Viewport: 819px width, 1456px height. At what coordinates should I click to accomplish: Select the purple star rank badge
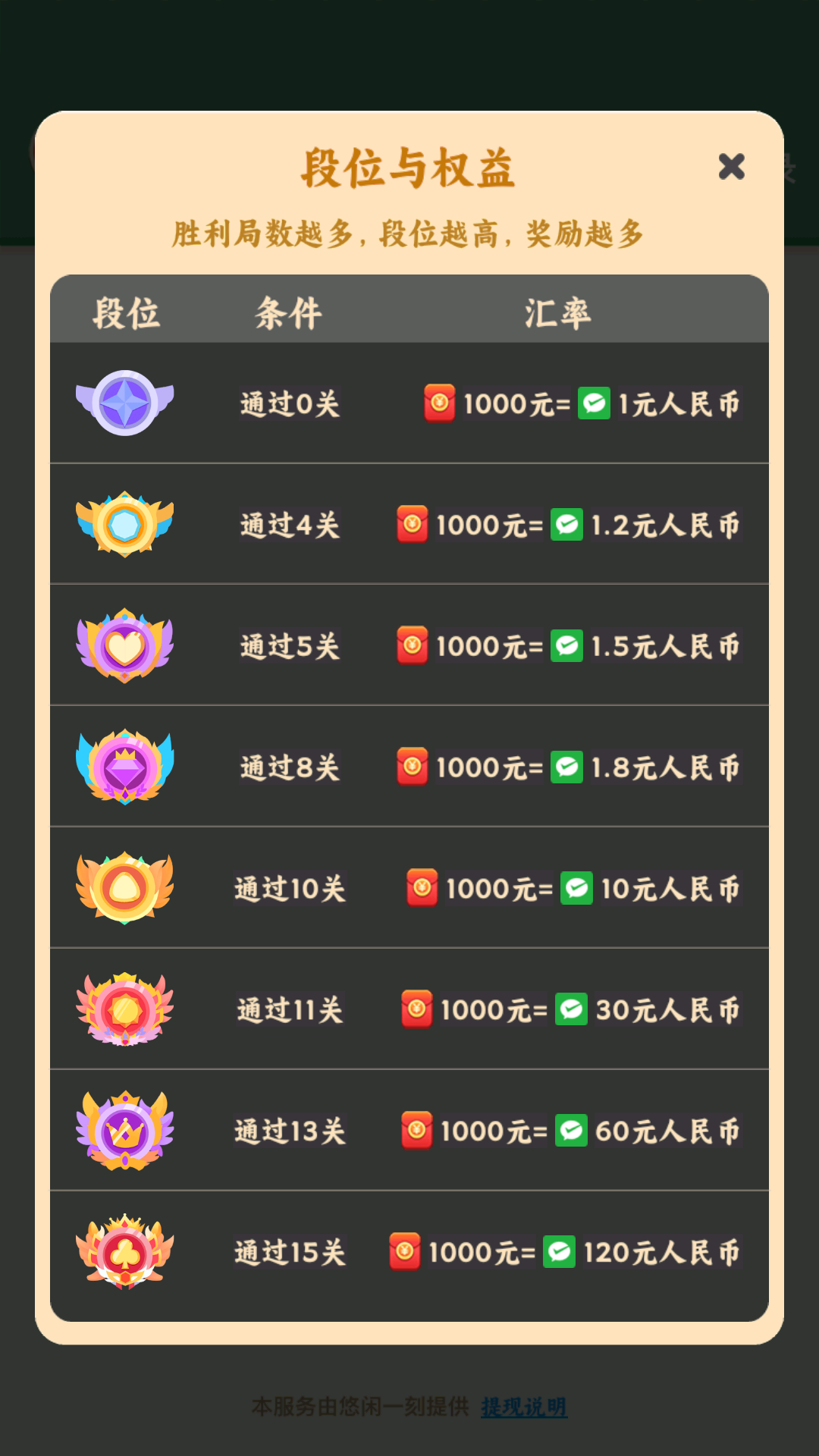tap(126, 404)
